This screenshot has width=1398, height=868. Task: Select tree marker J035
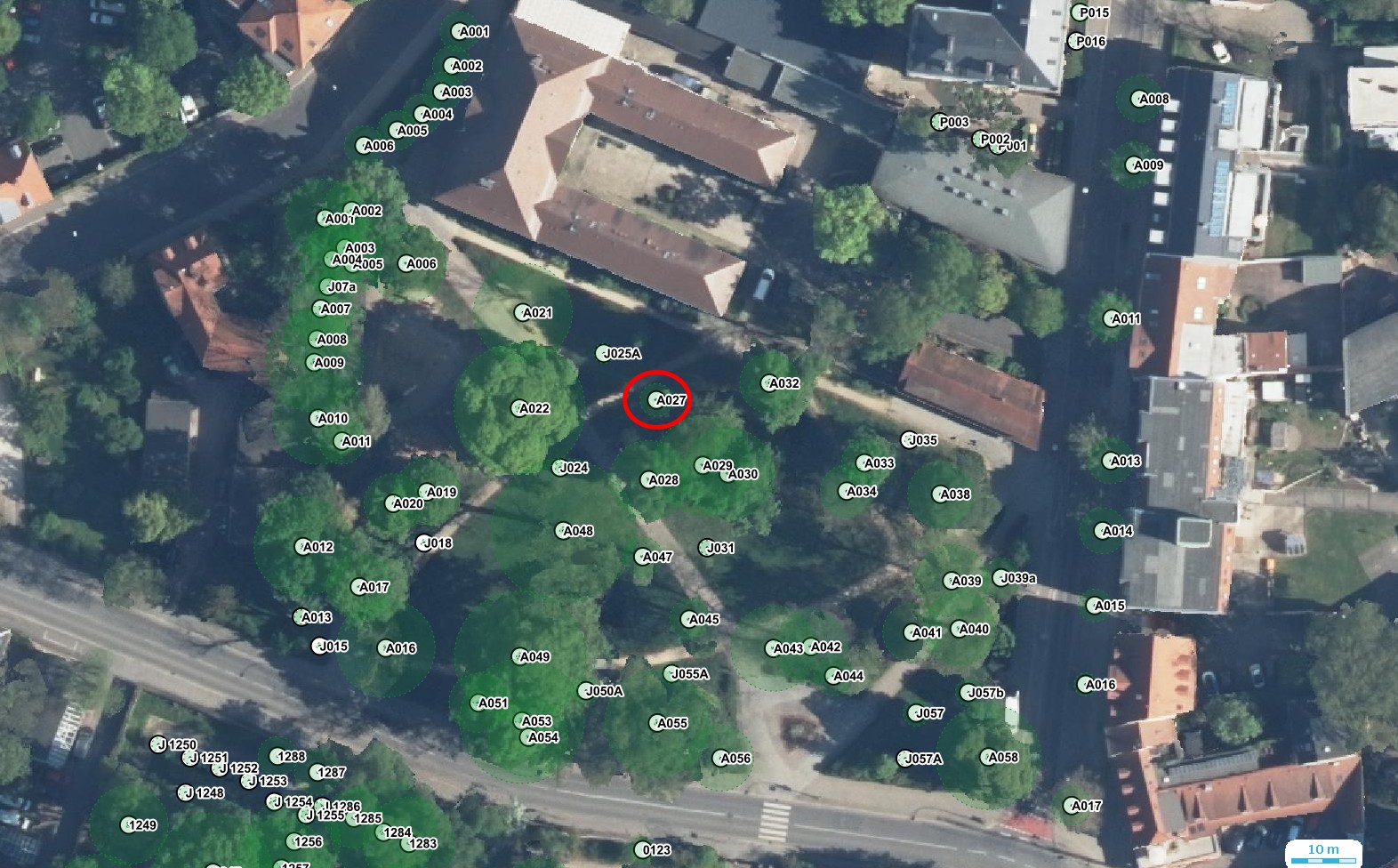point(908,439)
